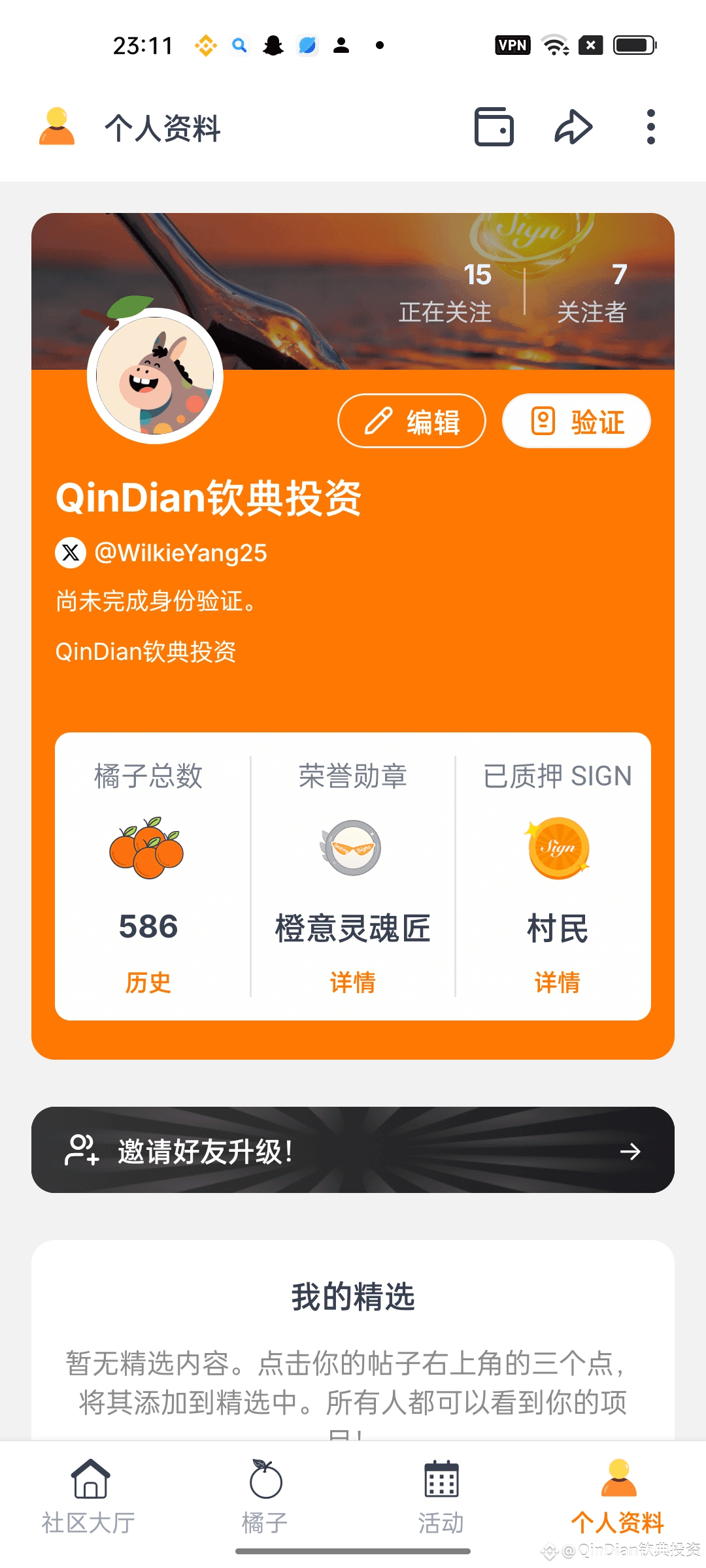The width and height of the screenshot is (706, 1568).
Task: Select the 个人资料 tab
Action: pos(617,1496)
